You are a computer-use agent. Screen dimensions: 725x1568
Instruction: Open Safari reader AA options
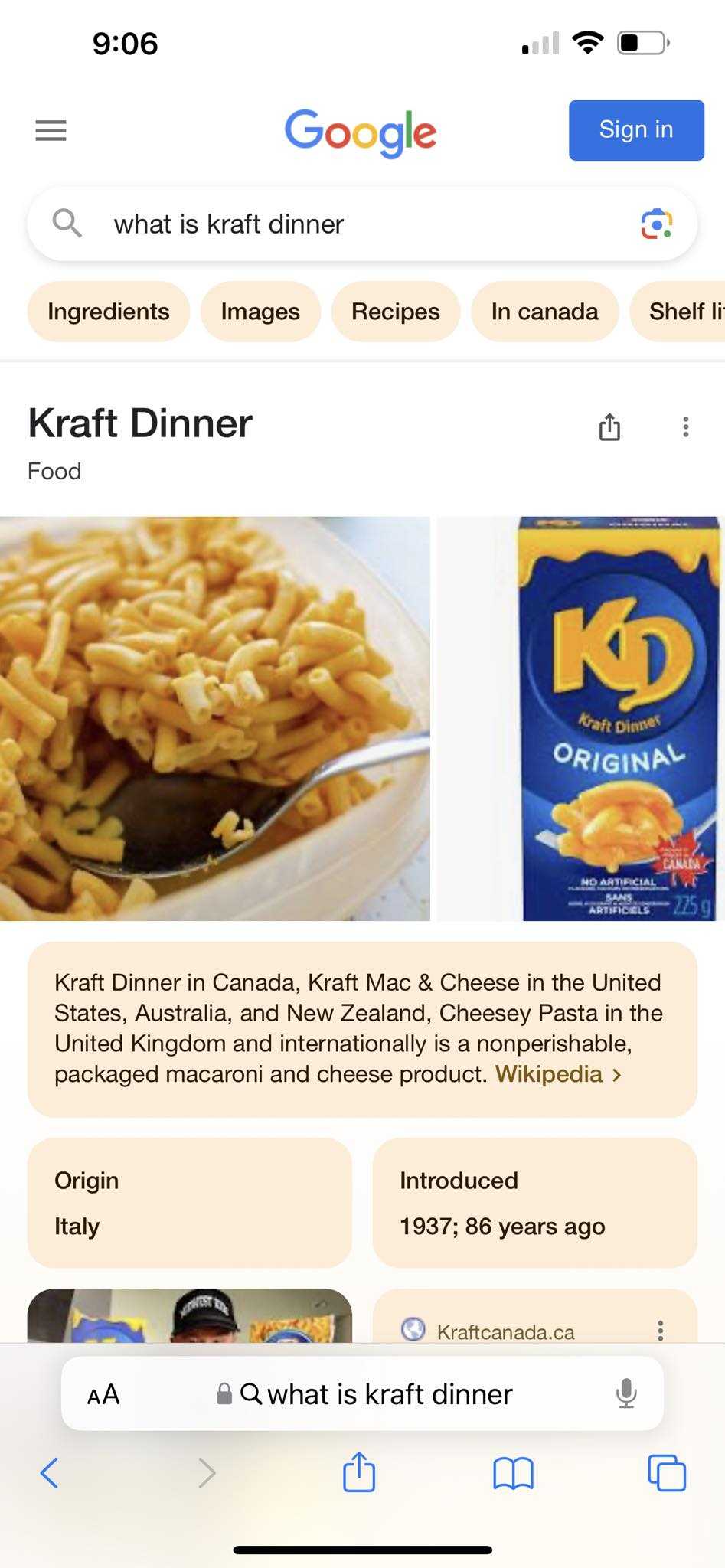coord(103,1394)
